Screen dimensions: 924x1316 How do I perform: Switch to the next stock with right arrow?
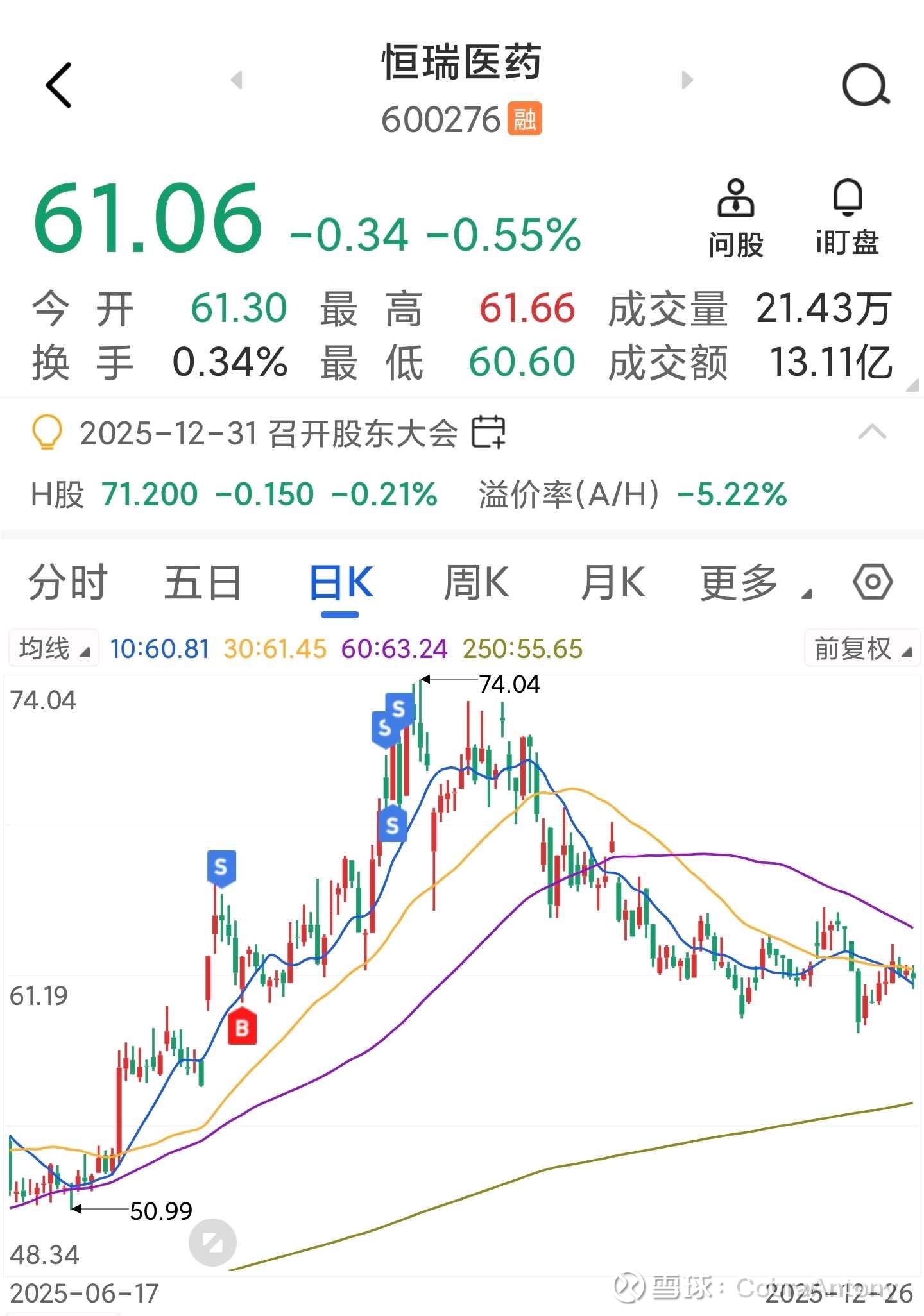click(x=687, y=80)
